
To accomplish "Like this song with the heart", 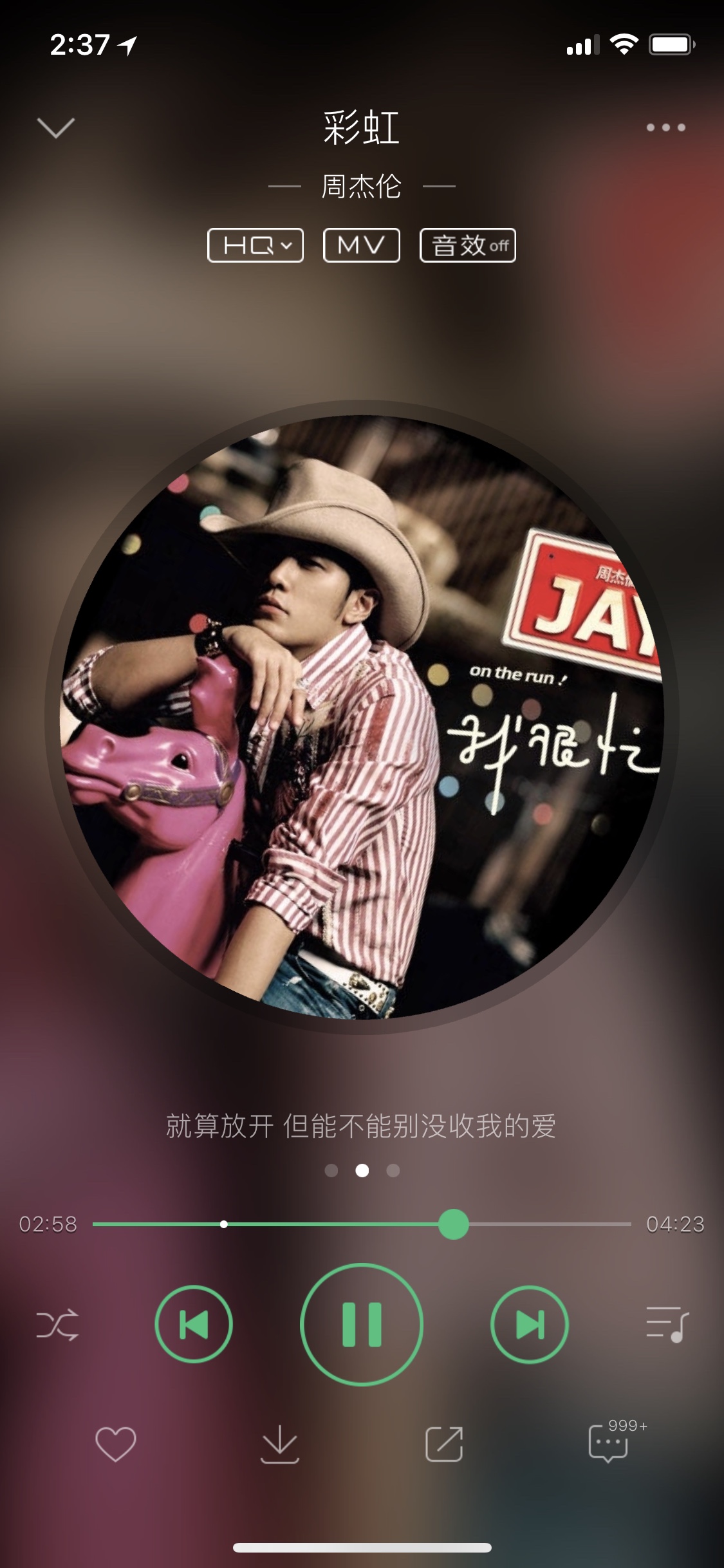I will [x=116, y=1443].
